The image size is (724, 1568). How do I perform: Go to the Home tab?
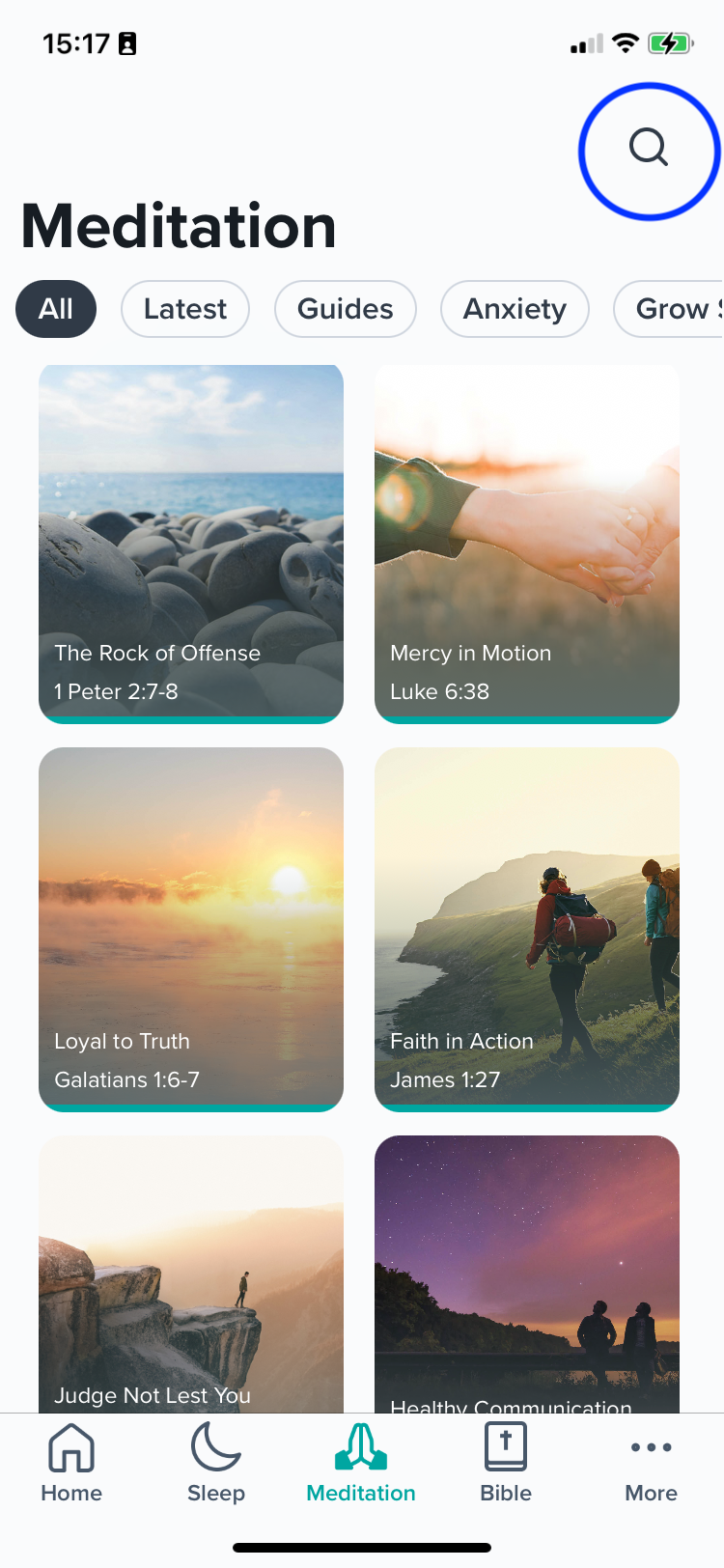[71, 1464]
